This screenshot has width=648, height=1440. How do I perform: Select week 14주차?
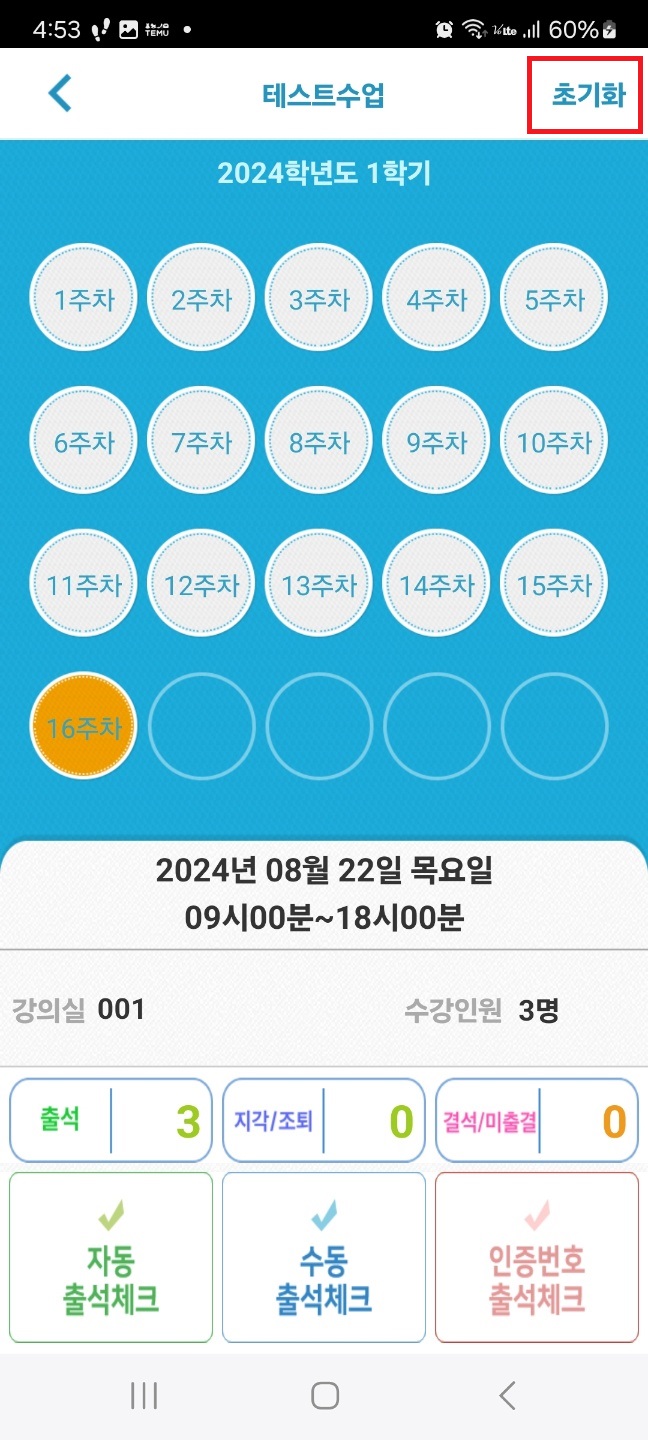[437, 585]
